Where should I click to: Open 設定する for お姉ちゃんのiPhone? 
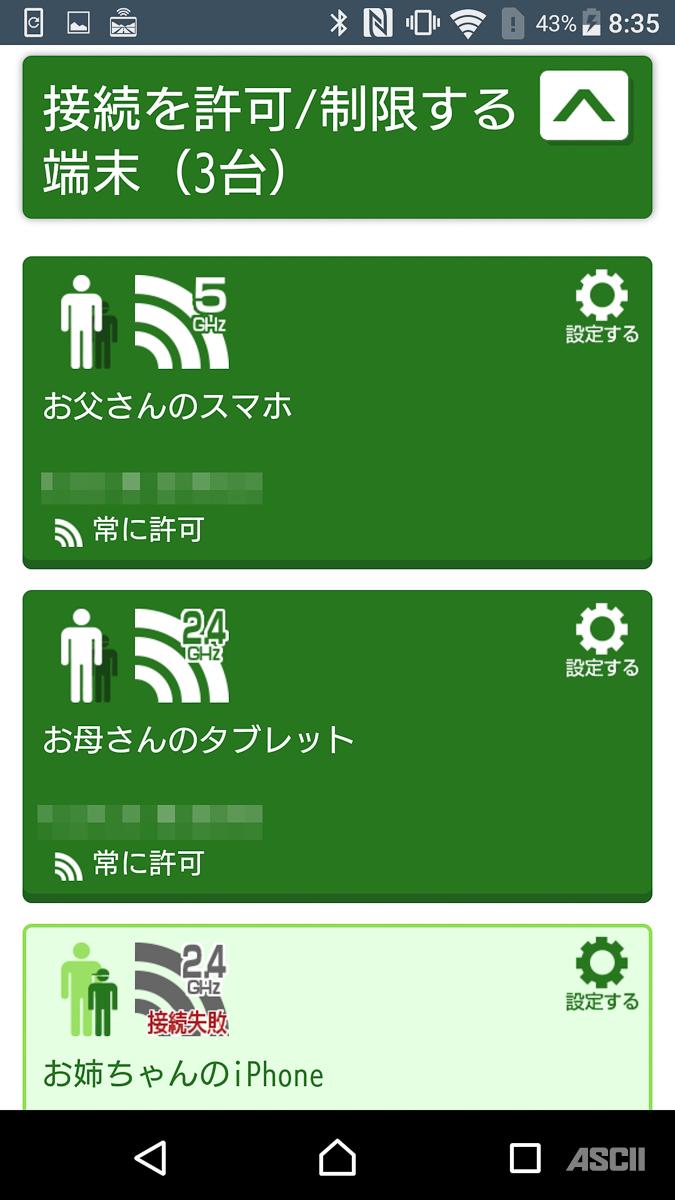[x=602, y=976]
